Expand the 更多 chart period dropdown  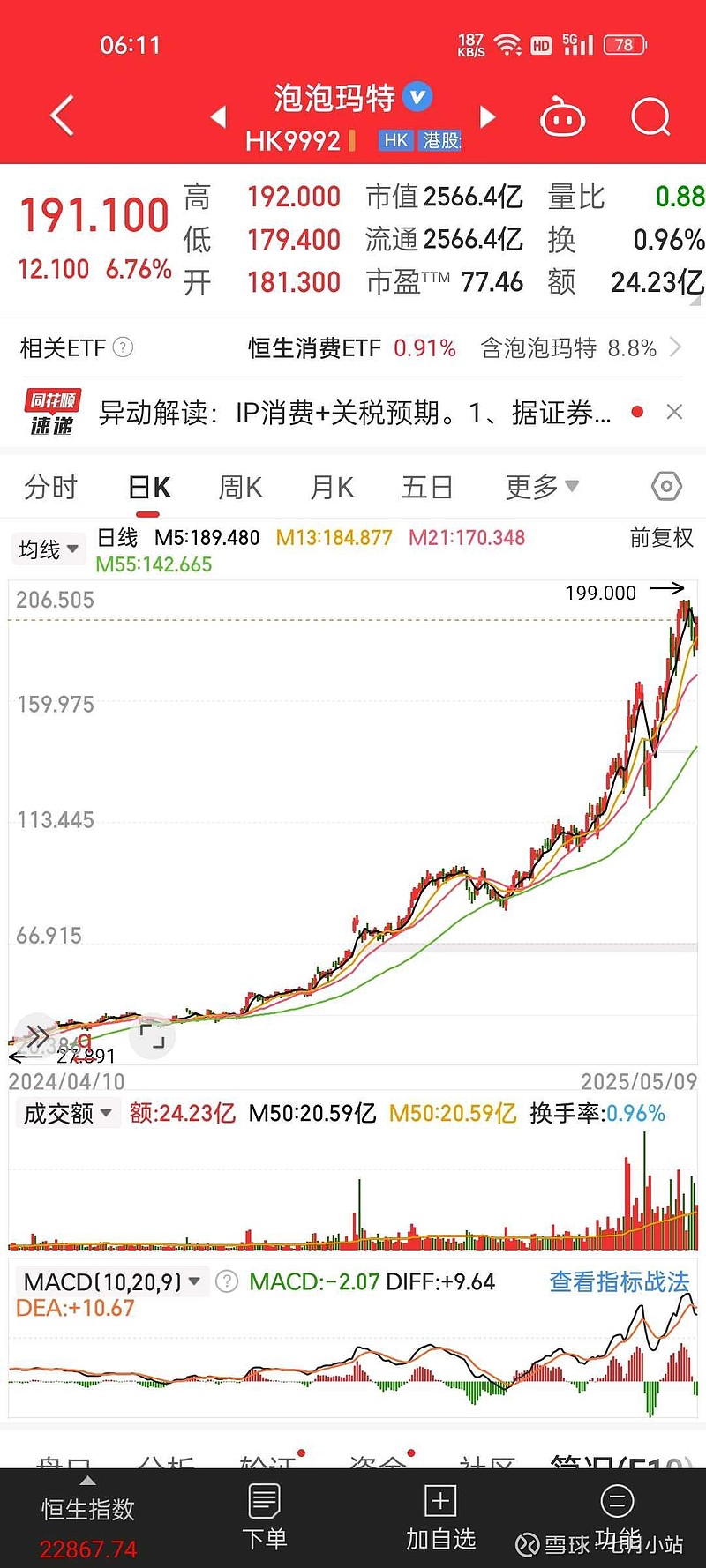(541, 486)
